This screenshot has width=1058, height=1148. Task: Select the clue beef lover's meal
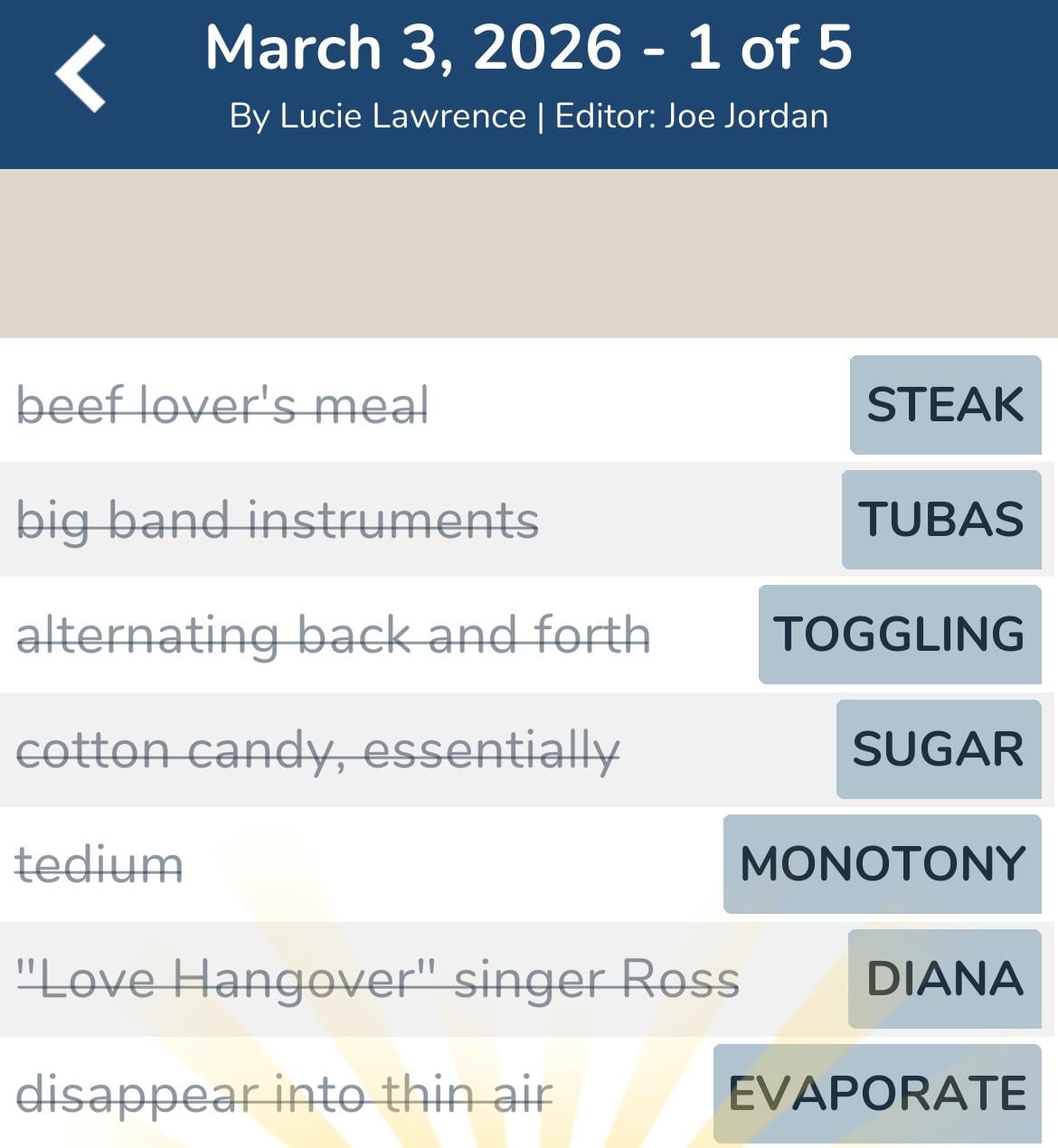coord(224,405)
